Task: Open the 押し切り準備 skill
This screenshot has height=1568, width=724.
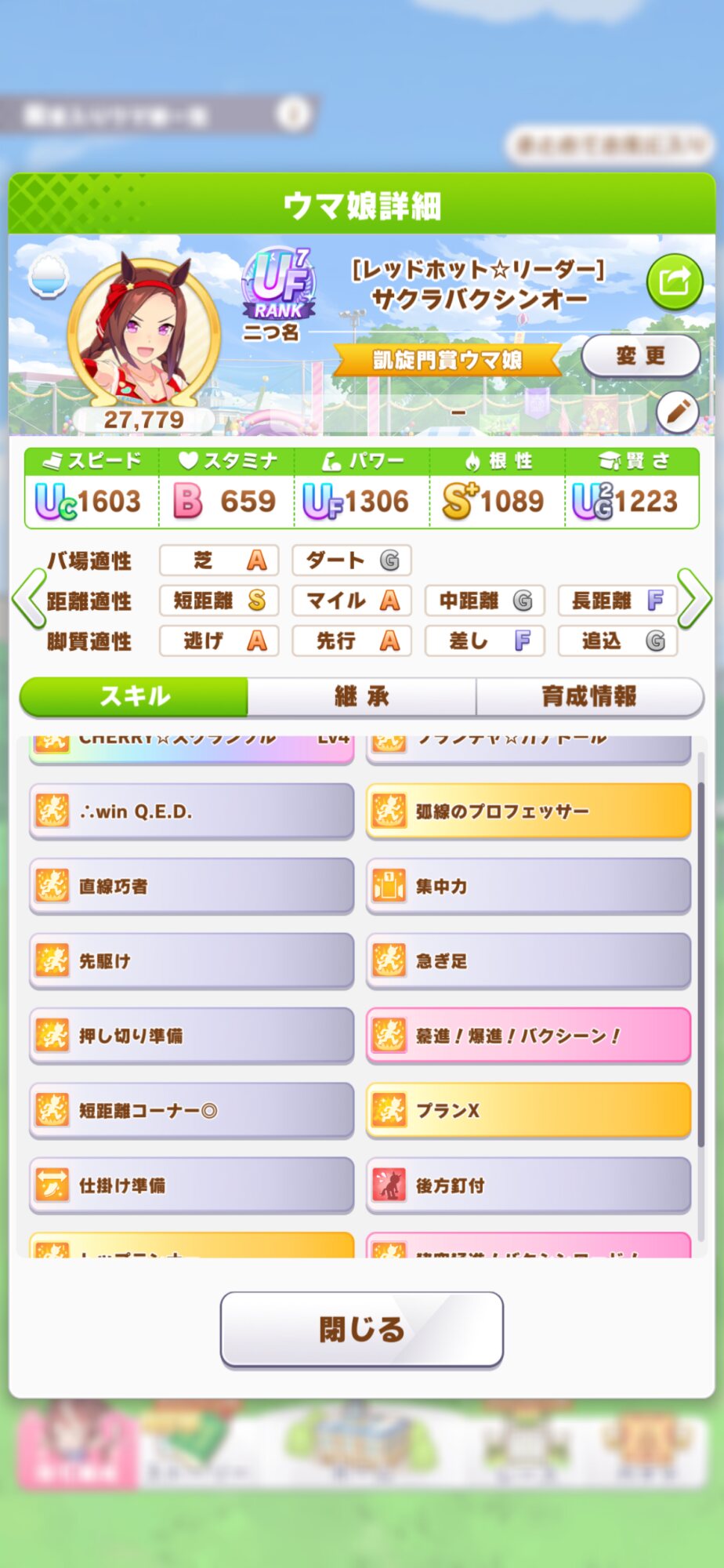Action: click(x=191, y=1036)
